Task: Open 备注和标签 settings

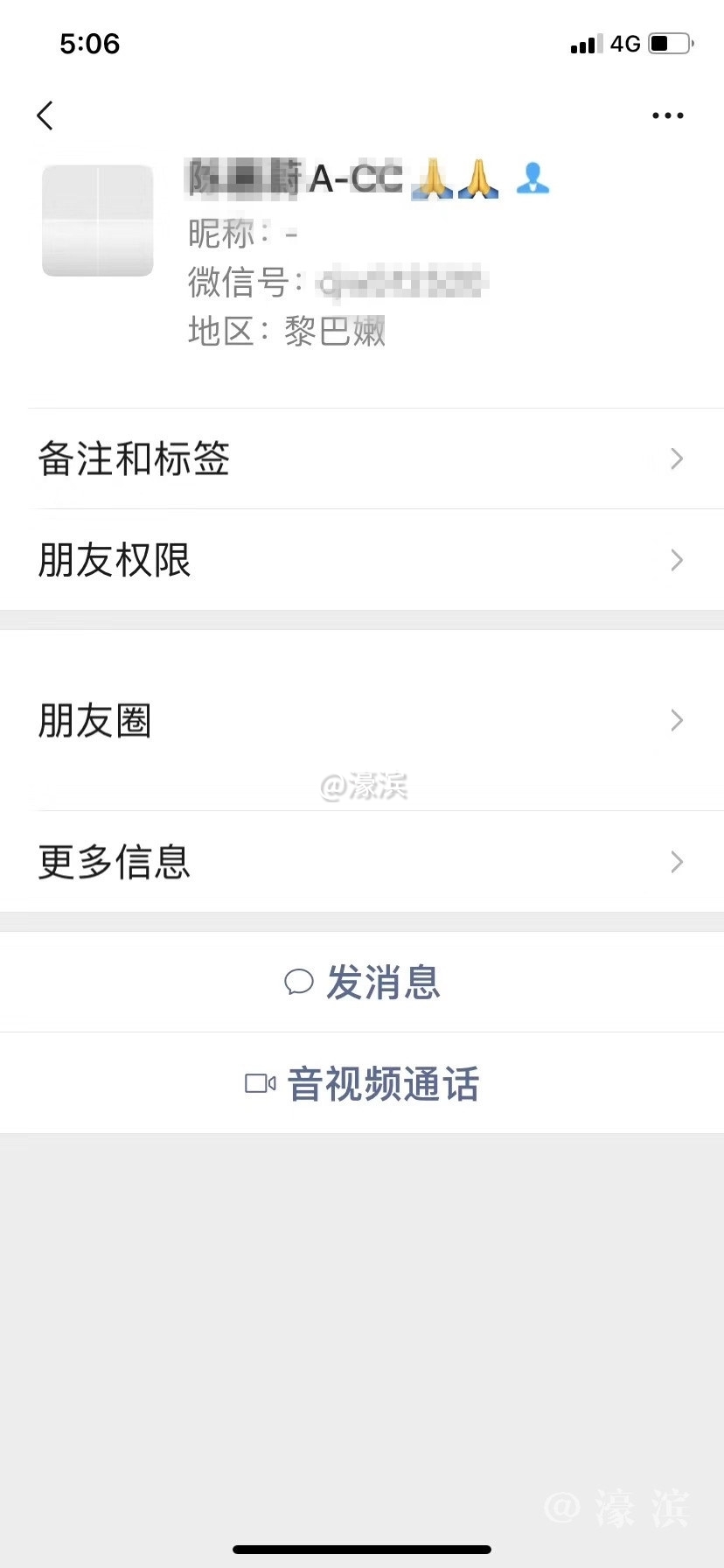Action: click(x=362, y=458)
